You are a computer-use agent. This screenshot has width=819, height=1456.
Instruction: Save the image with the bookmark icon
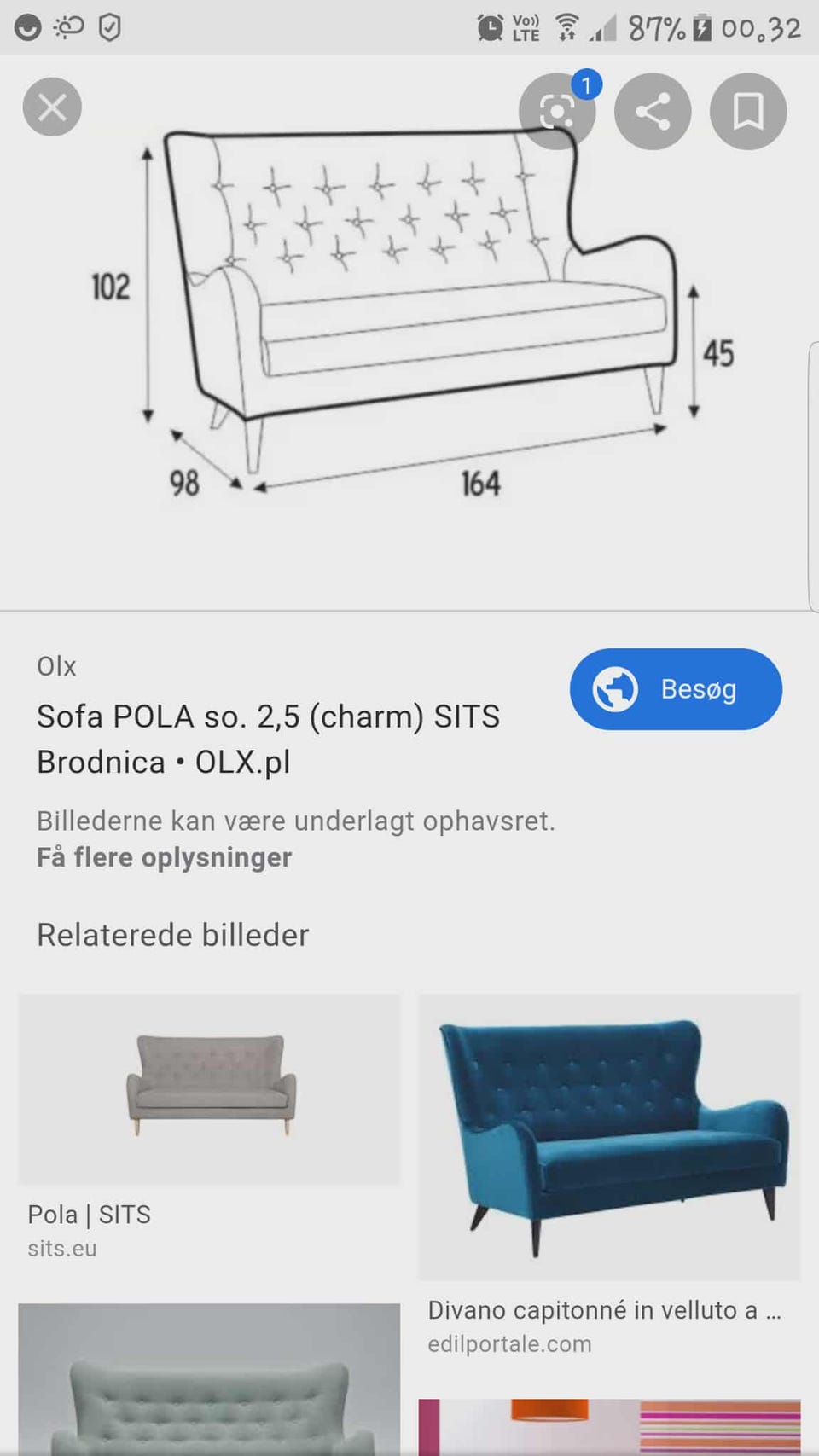pyautogui.click(x=747, y=112)
